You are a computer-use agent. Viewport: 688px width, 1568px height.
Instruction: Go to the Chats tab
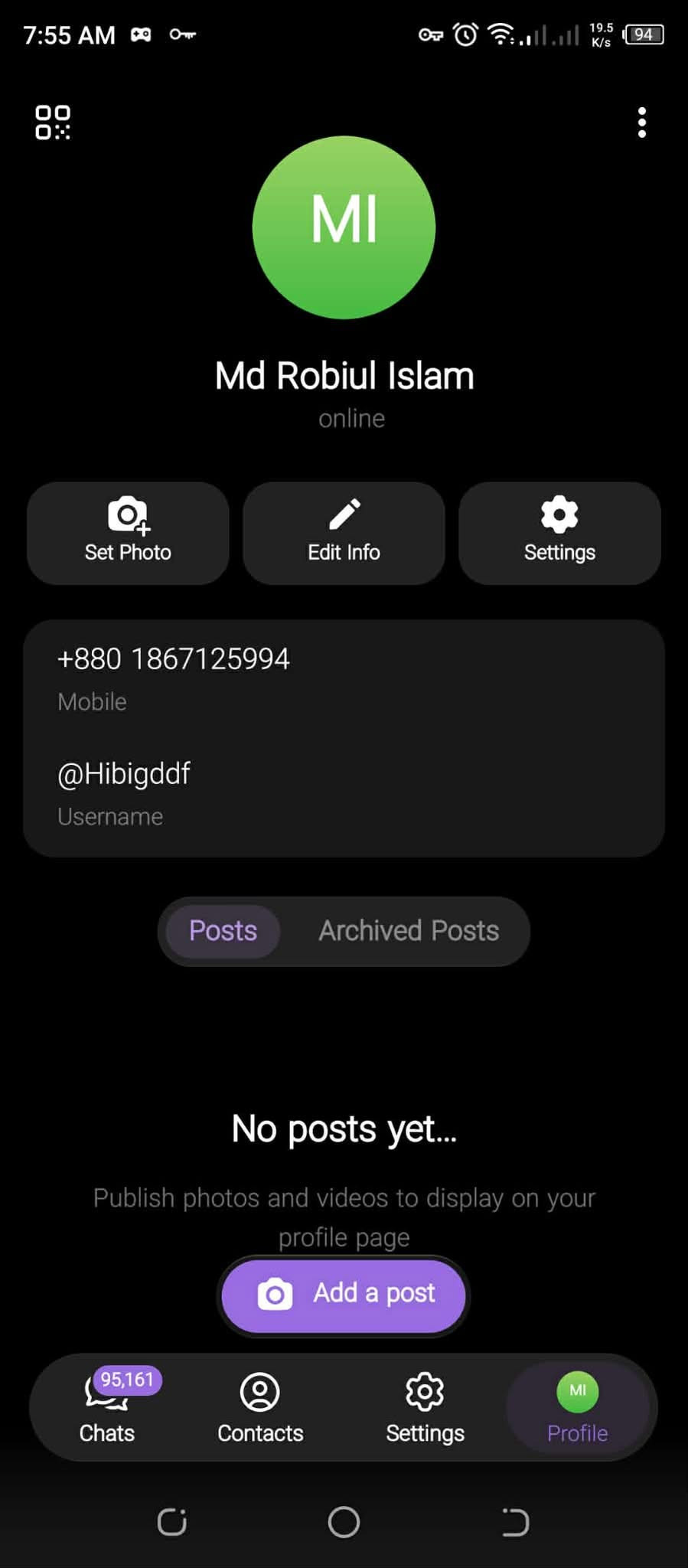[107, 1407]
